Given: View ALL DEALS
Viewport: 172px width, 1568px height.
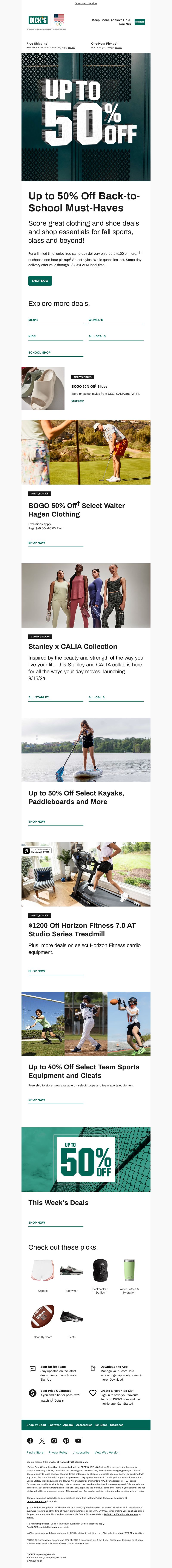Looking at the screenshot, I should coord(97,336).
